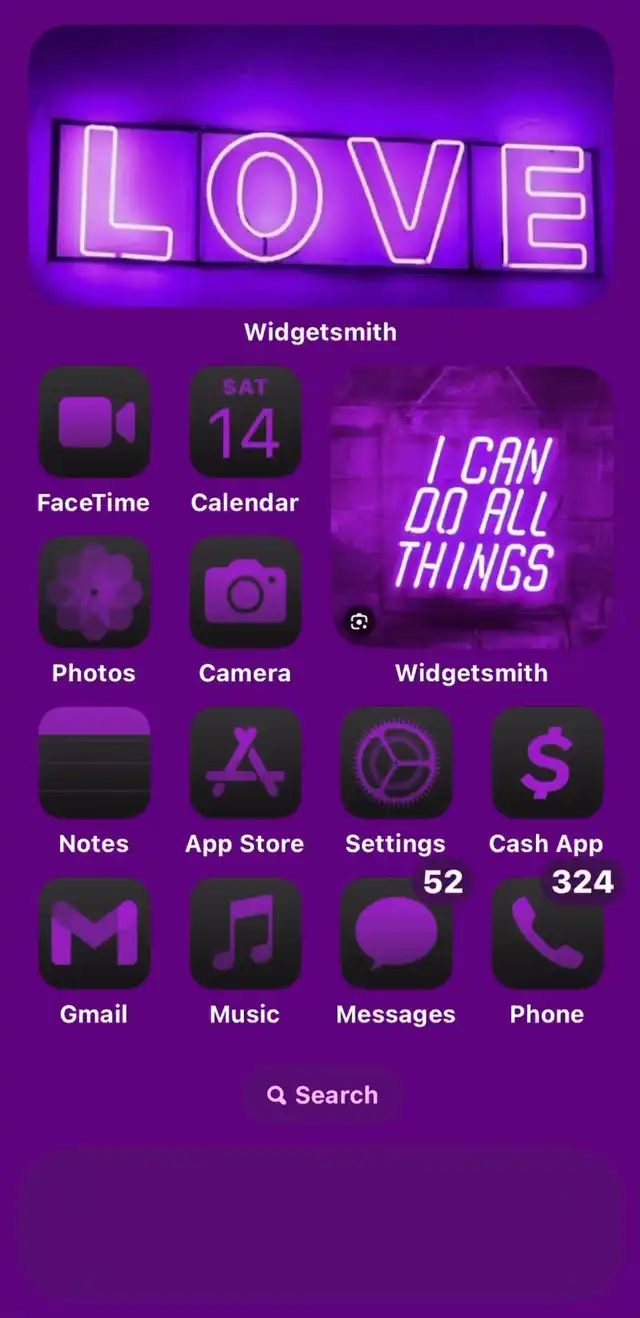The height and width of the screenshot is (1318, 640).
Task: Open the Notes app
Action: point(94,763)
